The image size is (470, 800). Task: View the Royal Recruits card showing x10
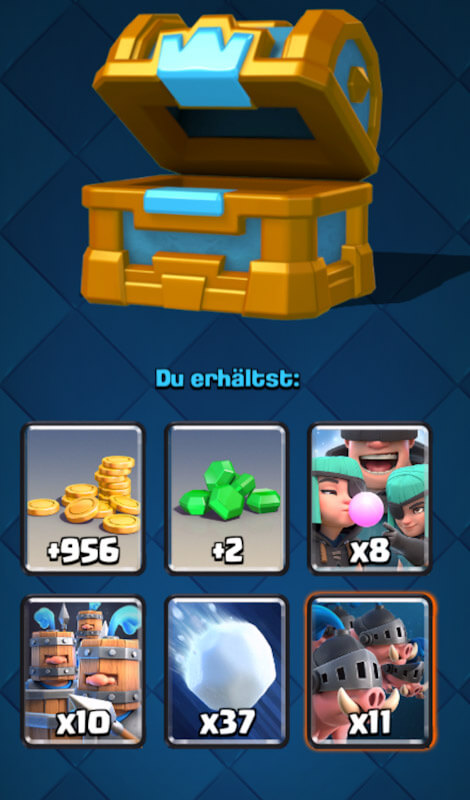tap(83, 670)
